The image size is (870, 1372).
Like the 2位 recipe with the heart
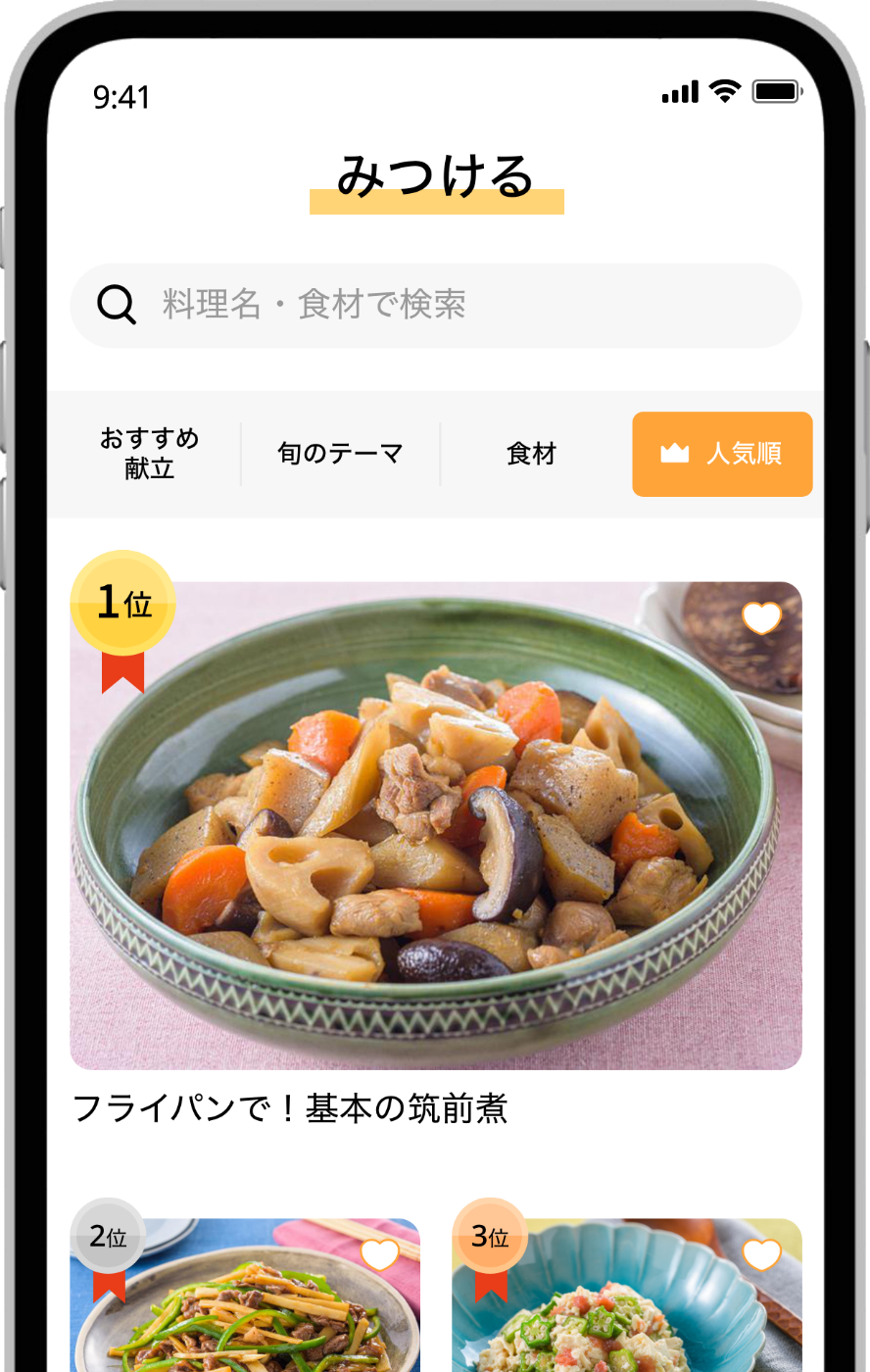[380, 1254]
